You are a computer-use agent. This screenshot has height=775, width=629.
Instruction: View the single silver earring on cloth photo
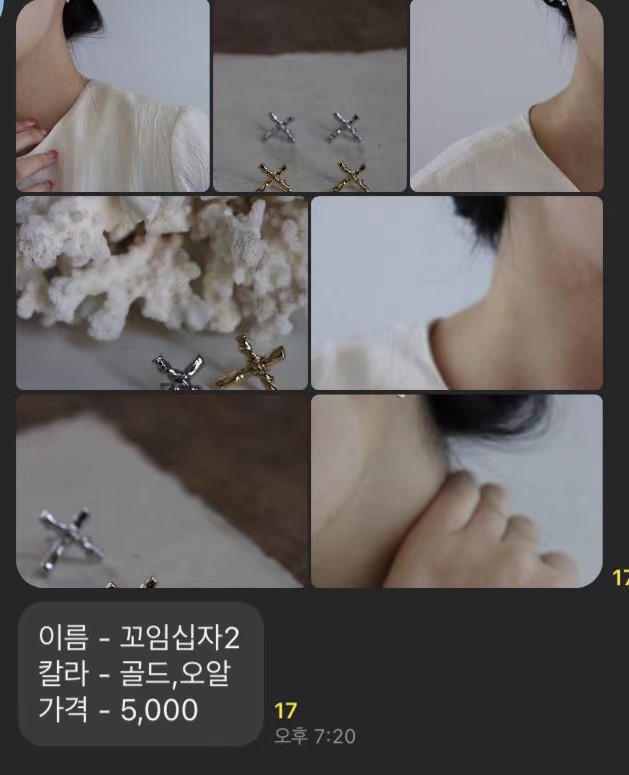[x=161, y=490]
